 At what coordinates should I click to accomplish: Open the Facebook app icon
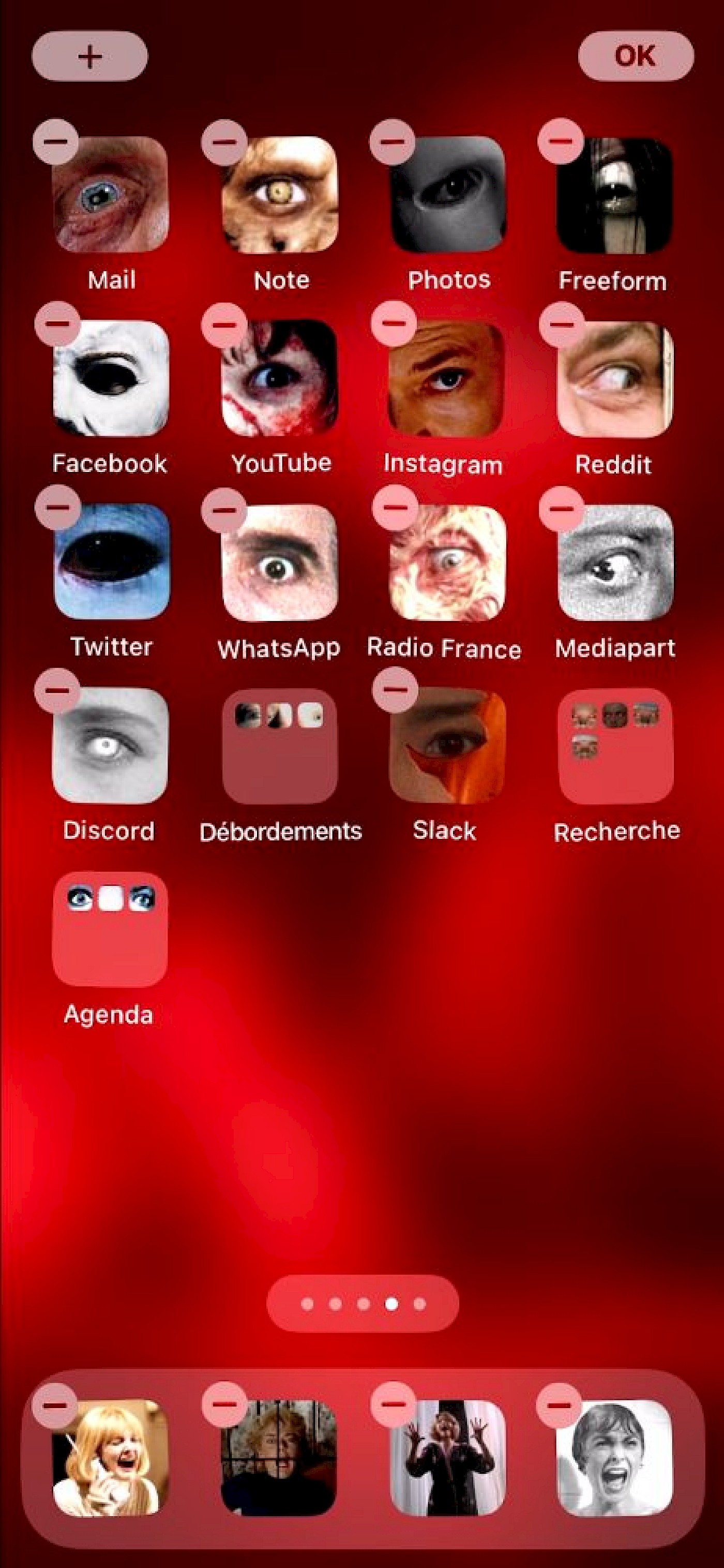tap(111, 379)
